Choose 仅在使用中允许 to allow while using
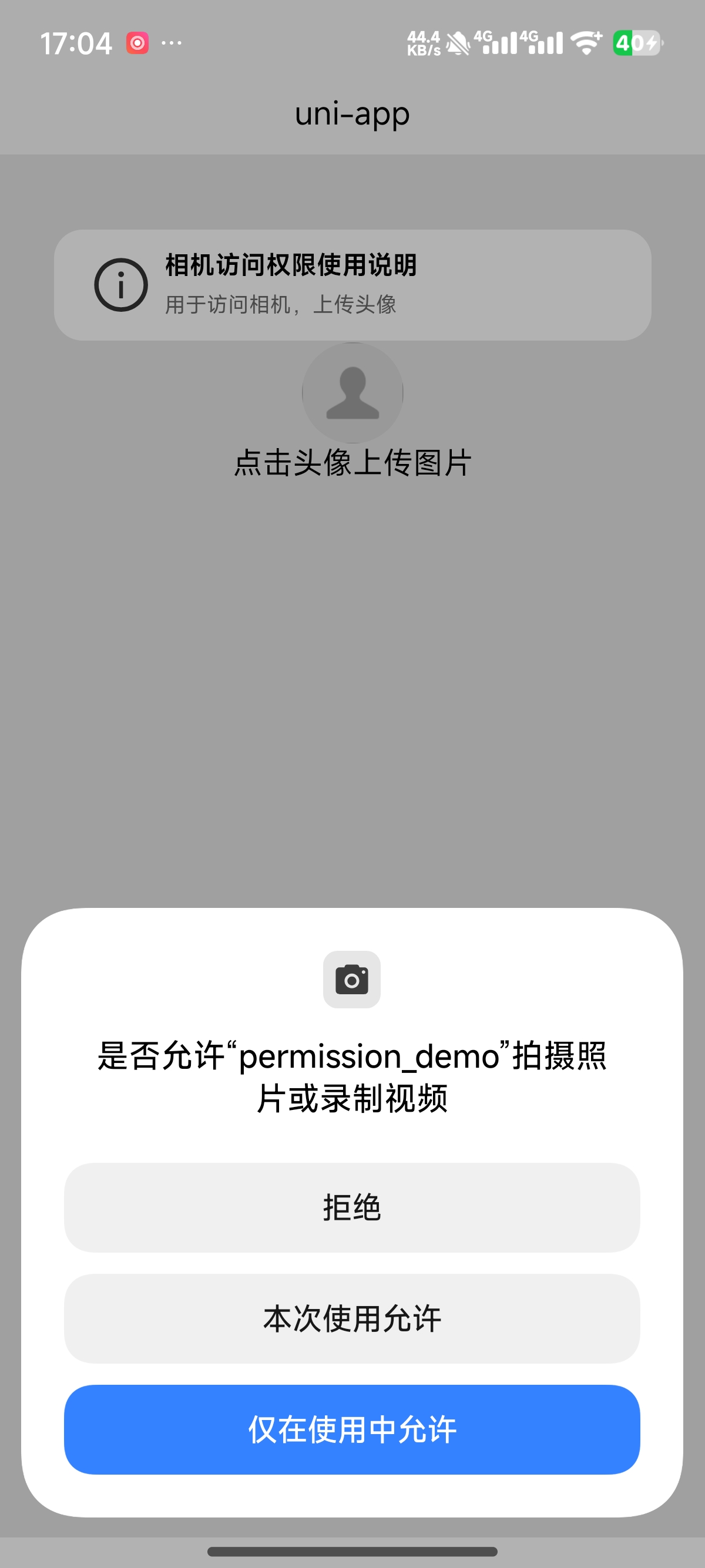The height and width of the screenshot is (1568, 705). pos(352,1429)
